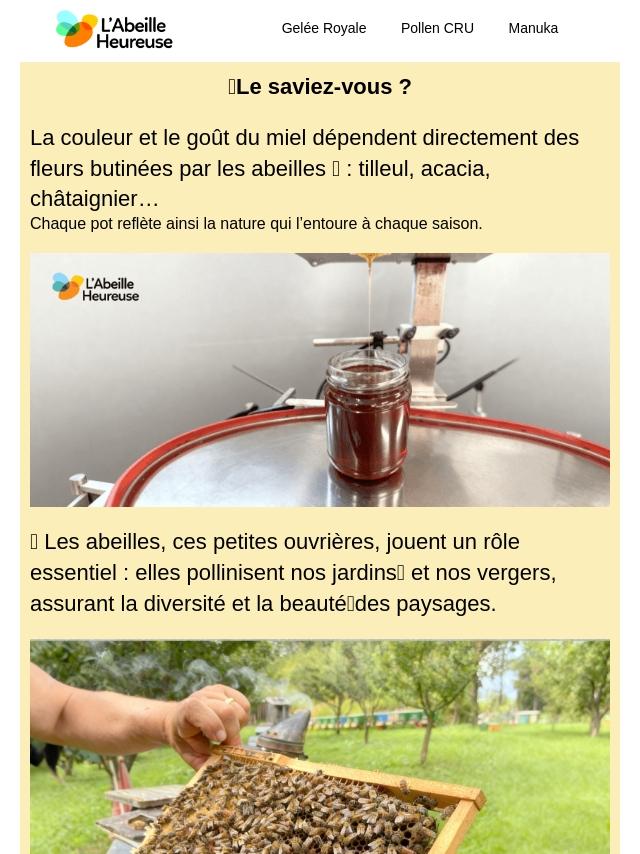This screenshot has width=640, height=854.
Task: Open L'Abeille Heureuse header logo link
Action: [x=114, y=30]
